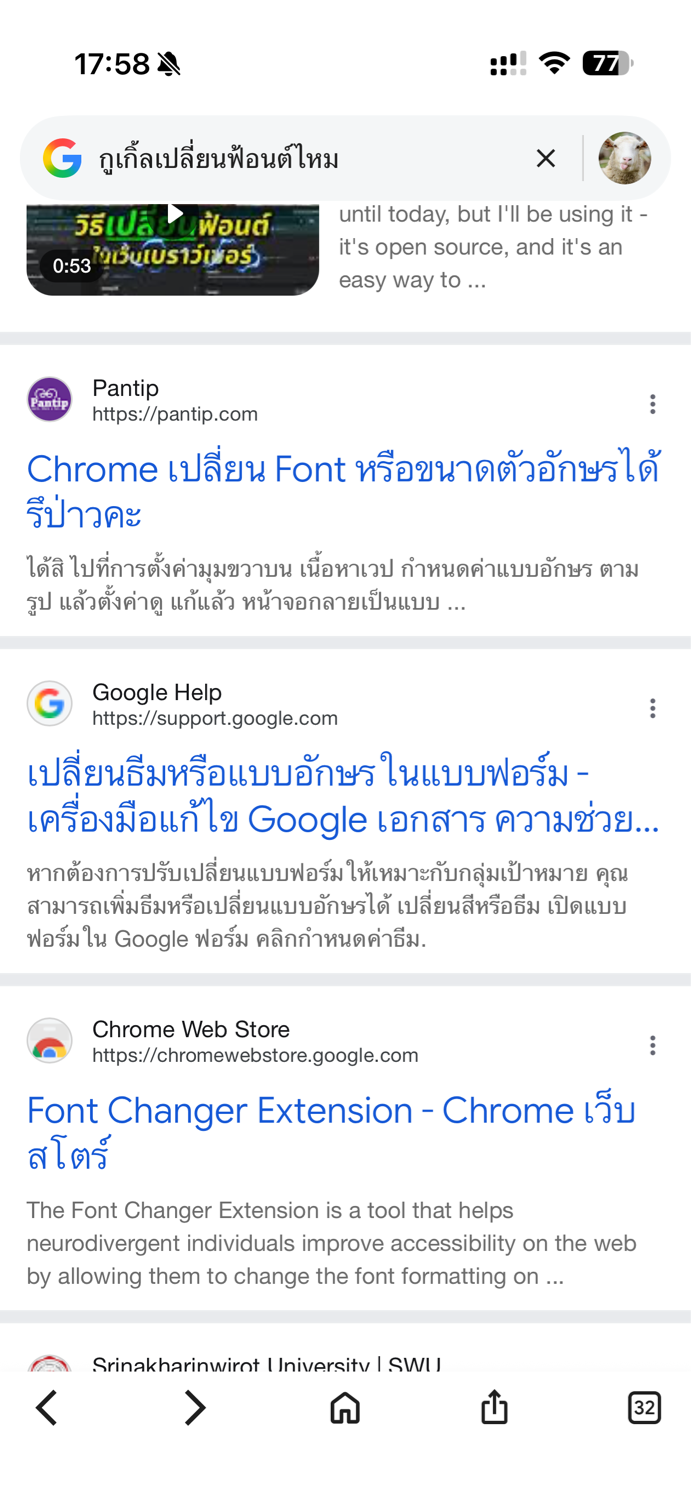Screen dimensions: 691x1500
Task: Open the Pantip result about Chrome Font
Action: click(343, 492)
